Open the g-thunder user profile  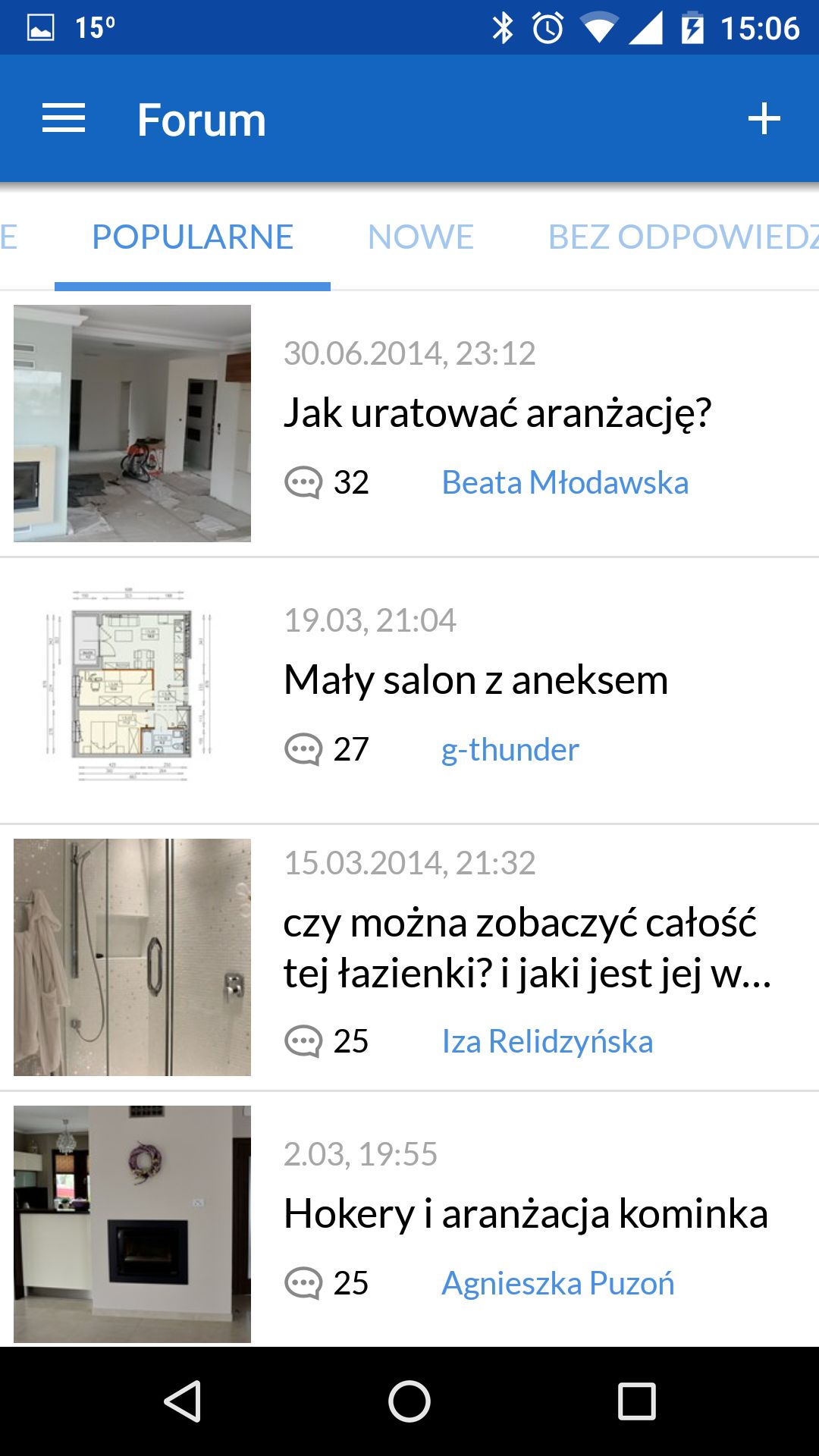coord(510,749)
